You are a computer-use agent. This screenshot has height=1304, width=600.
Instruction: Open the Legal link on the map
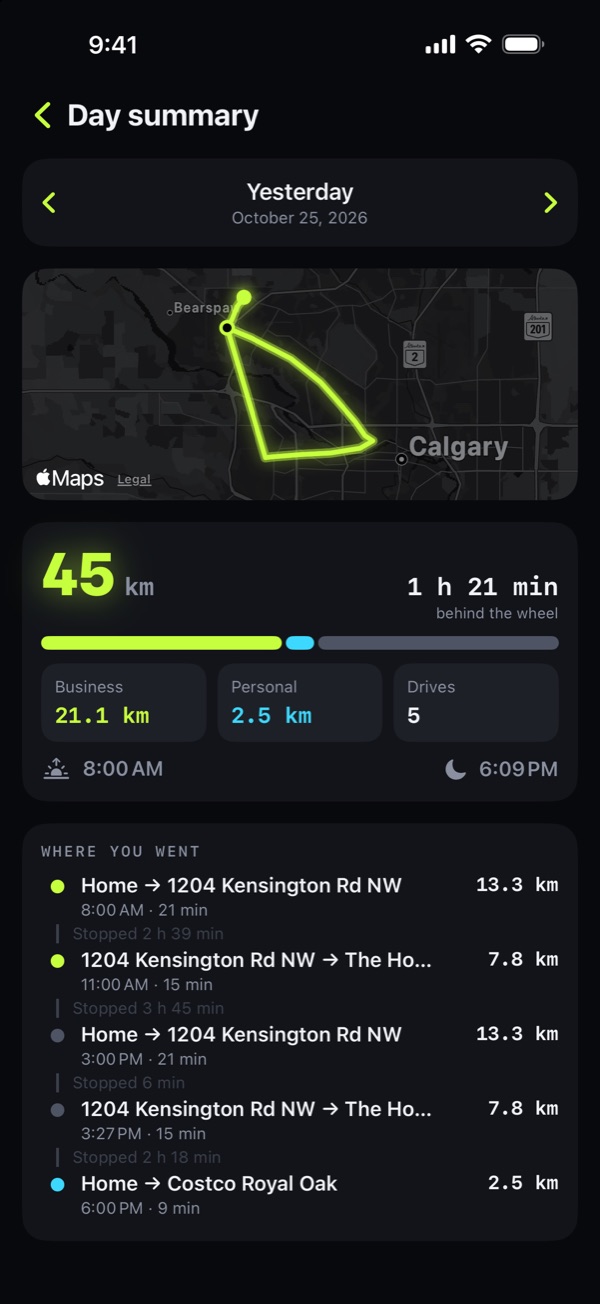pos(134,480)
